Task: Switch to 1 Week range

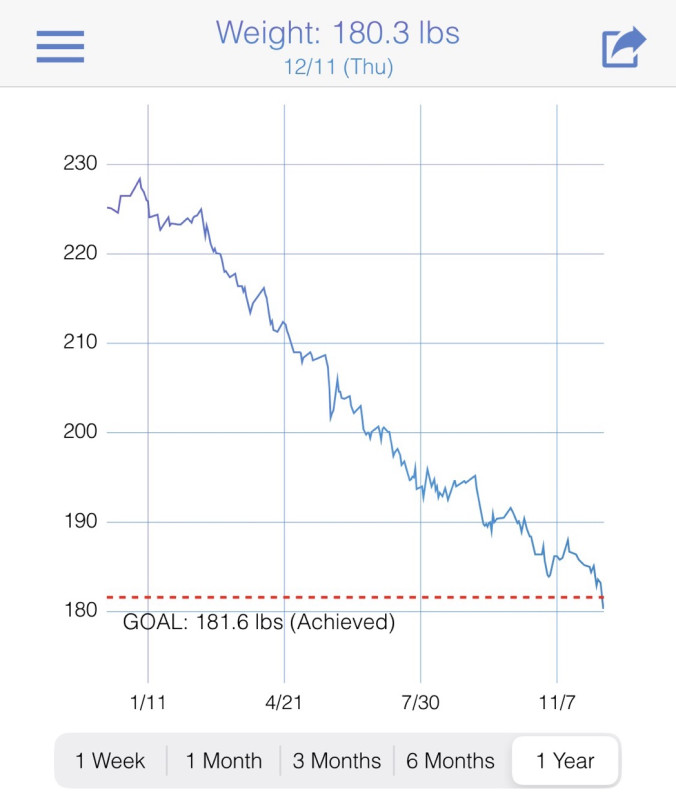Action: [x=110, y=761]
